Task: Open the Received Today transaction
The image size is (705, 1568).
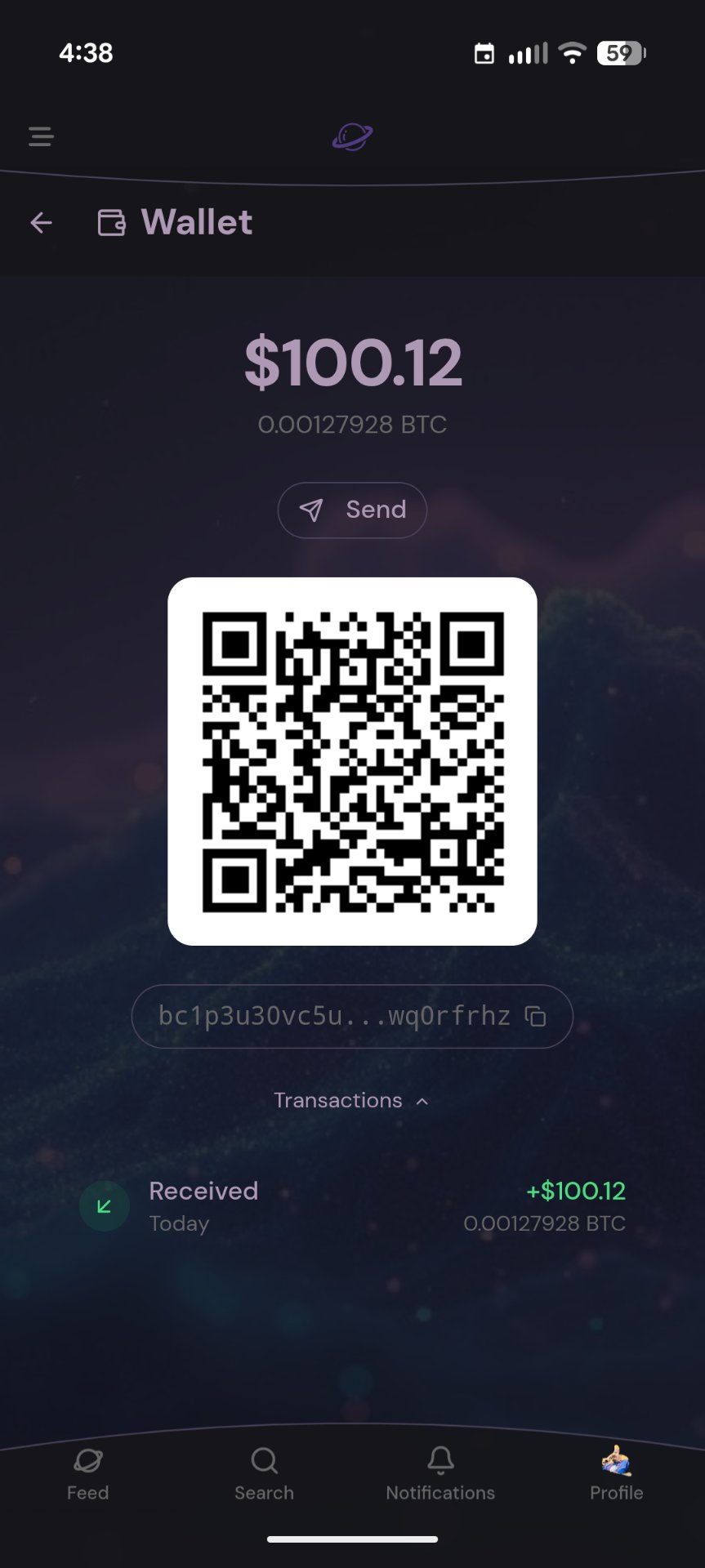Action: (352, 1206)
